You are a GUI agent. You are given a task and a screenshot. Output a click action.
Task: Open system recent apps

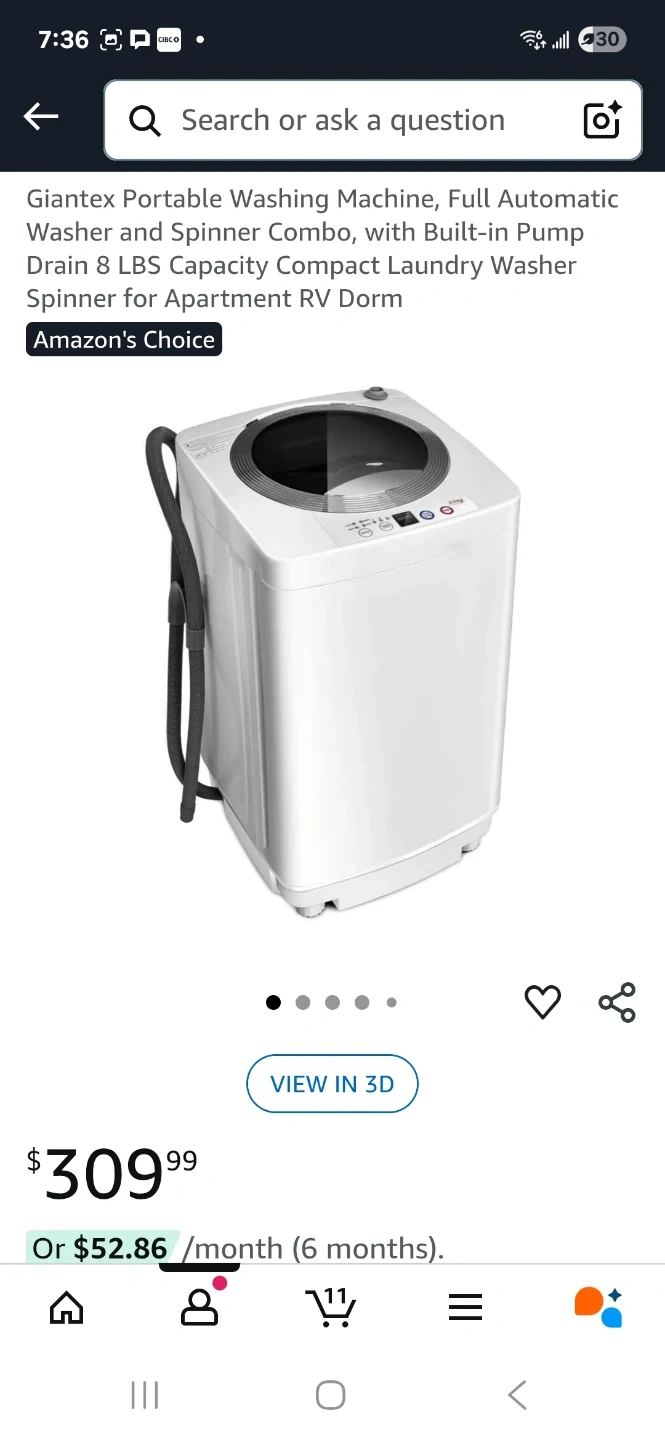point(145,1395)
